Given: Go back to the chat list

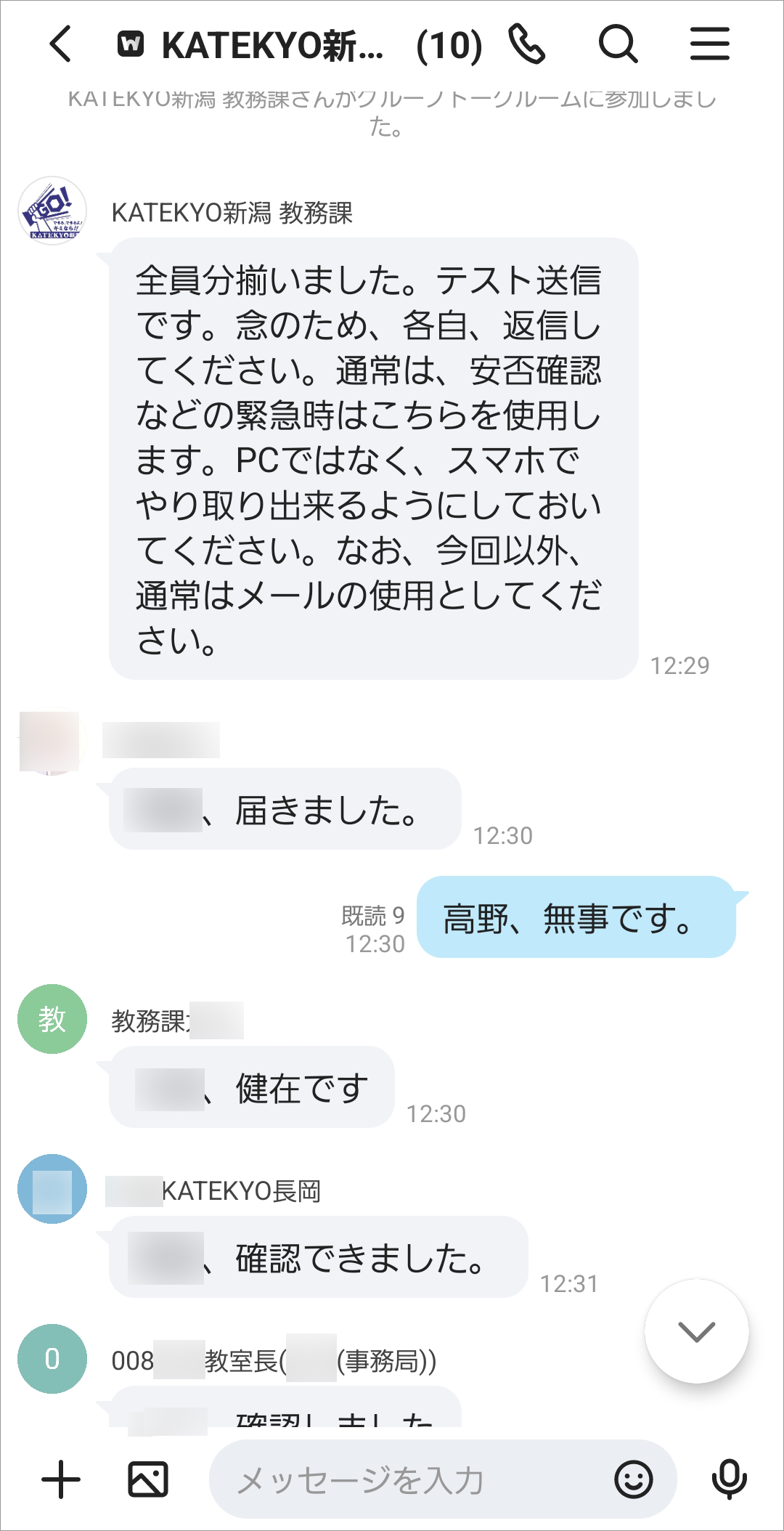Looking at the screenshot, I should click(x=61, y=44).
